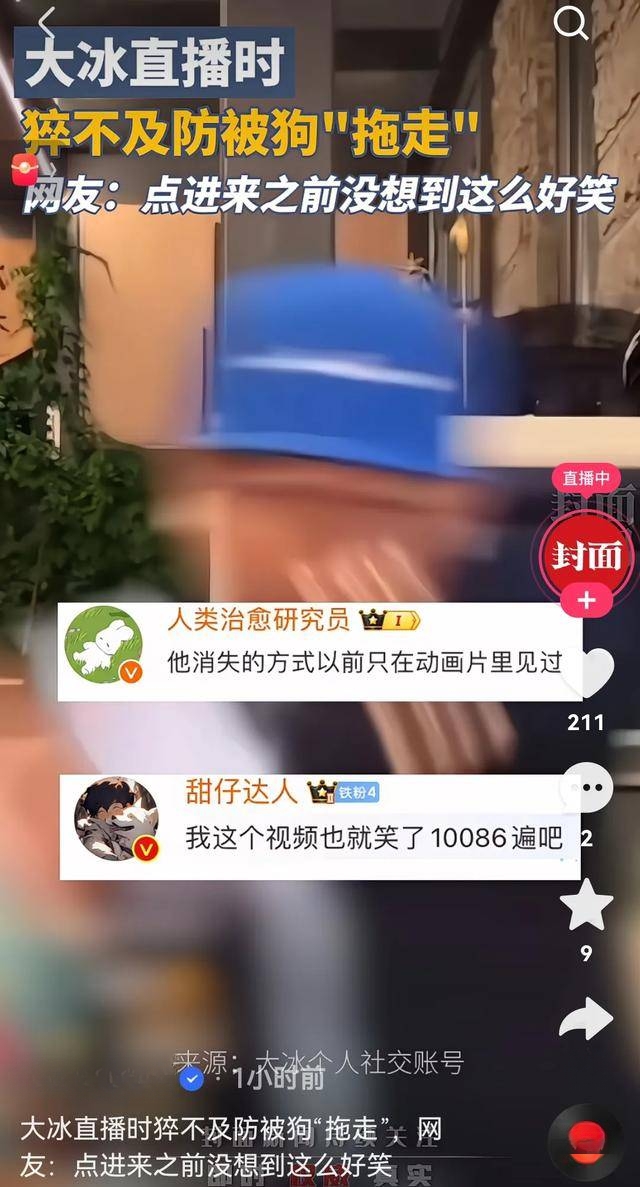Image resolution: width=640 pixels, height=1187 pixels.
Task: Add the video to favorites with star
Action: [x=587, y=905]
